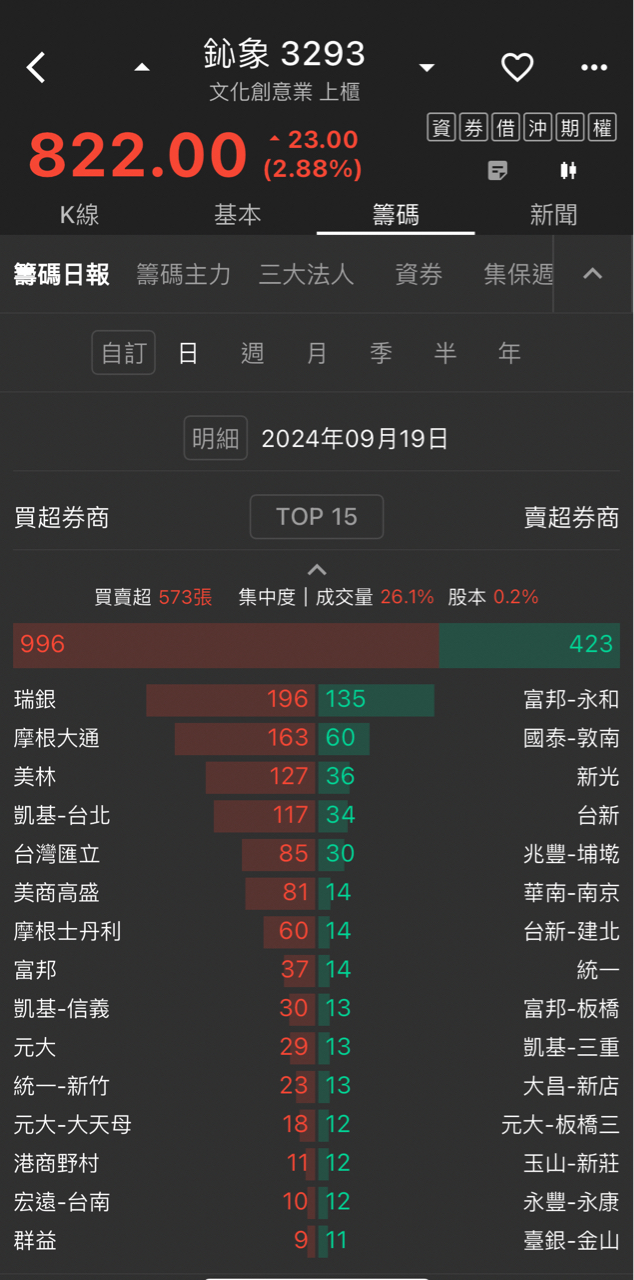Switch to next stock with down arrow

[427, 68]
